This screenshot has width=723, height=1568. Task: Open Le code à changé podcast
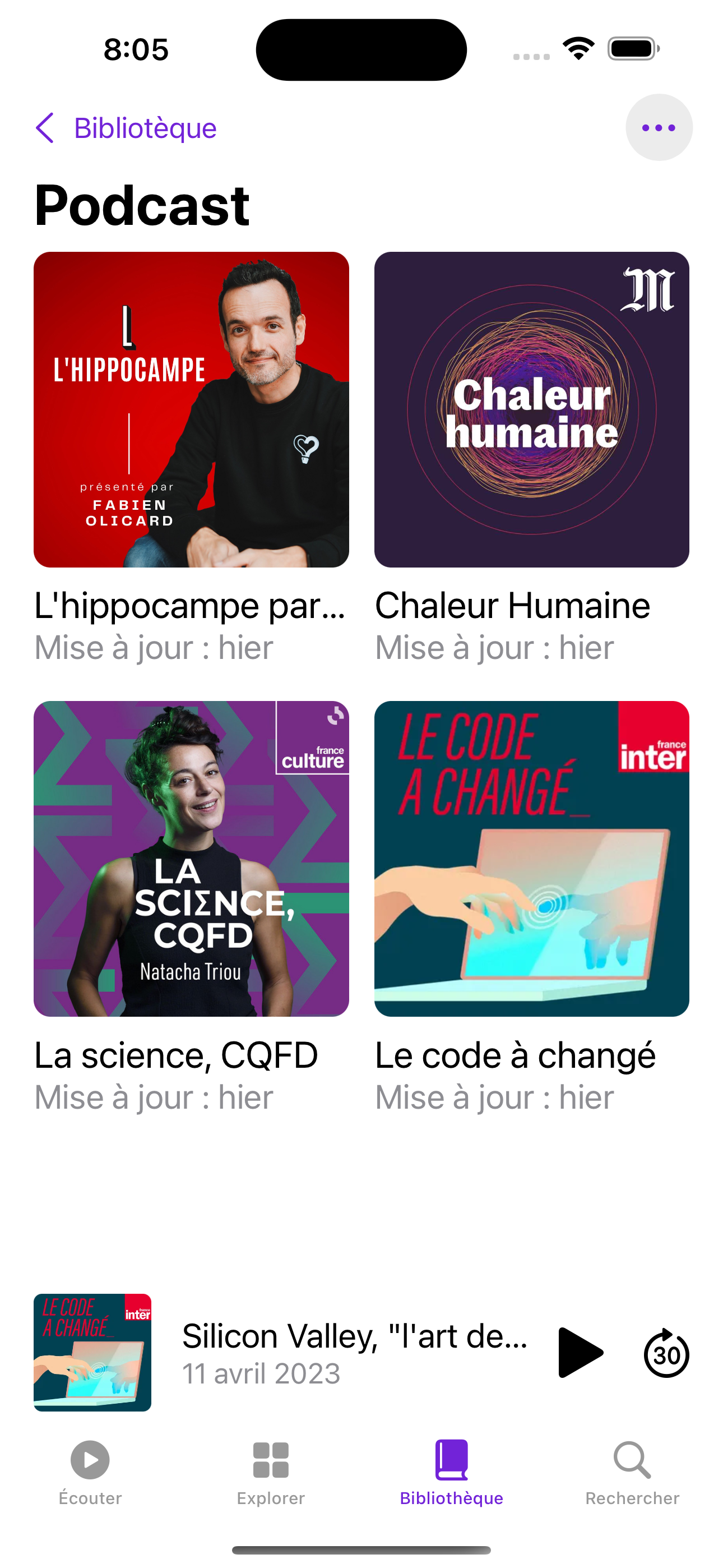click(531, 858)
